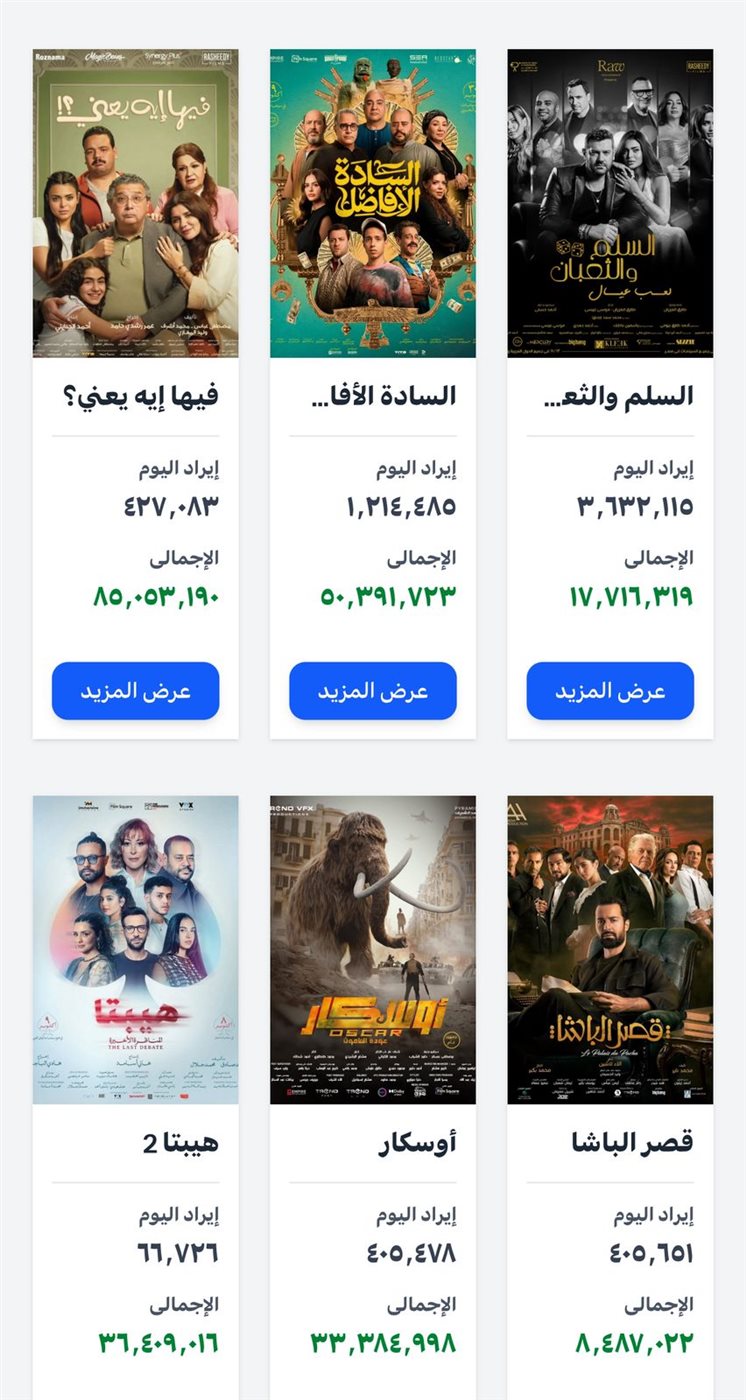The image size is (746, 1400).
Task: Select the السلم والثعبان movie poster
Action: [x=610, y=203]
